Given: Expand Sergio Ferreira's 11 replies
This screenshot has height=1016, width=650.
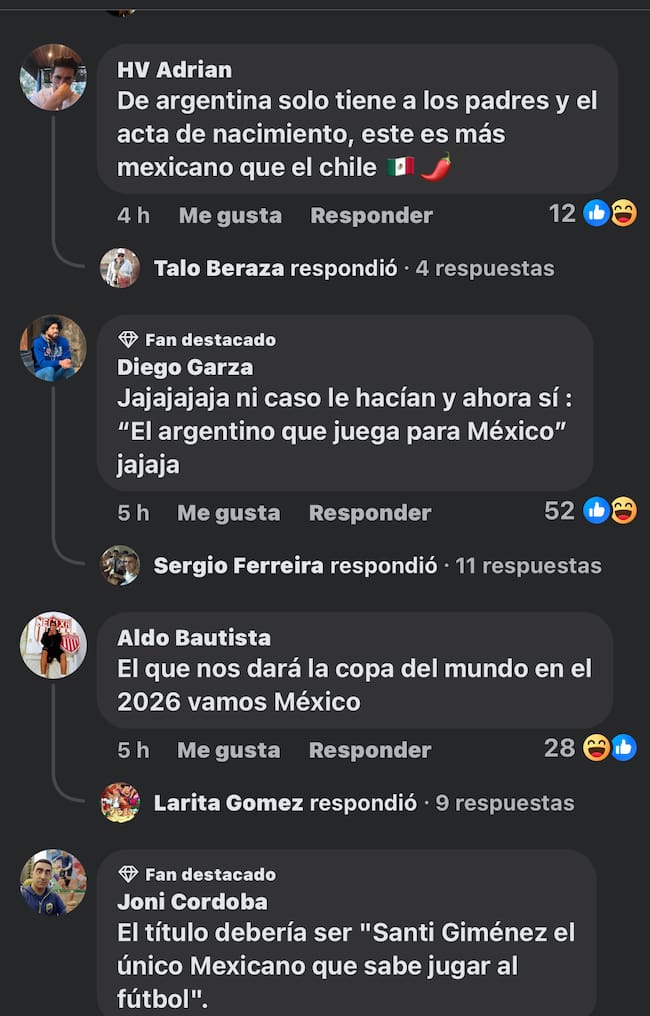Looking at the screenshot, I should [377, 565].
